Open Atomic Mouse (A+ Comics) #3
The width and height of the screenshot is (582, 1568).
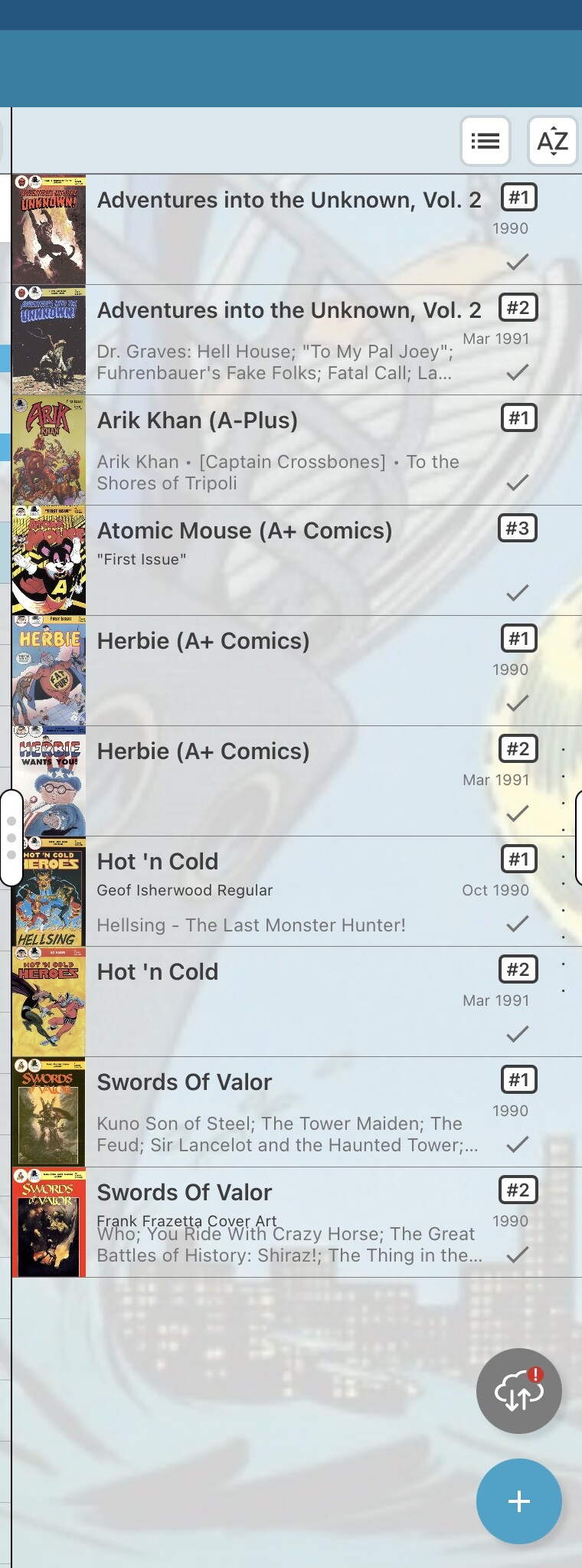click(x=289, y=560)
